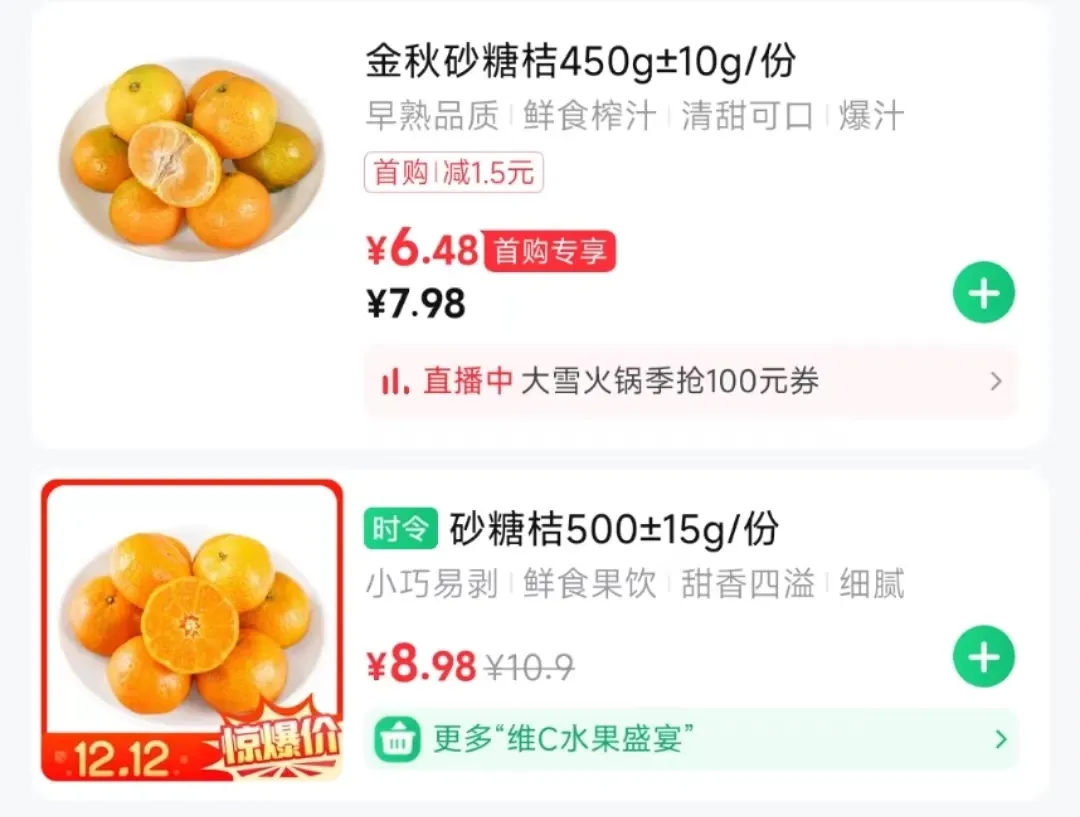Image resolution: width=1080 pixels, height=817 pixels.
Task: Add 金秋砂糖桔450g to the cart
Action: click(x=983, y=293)
